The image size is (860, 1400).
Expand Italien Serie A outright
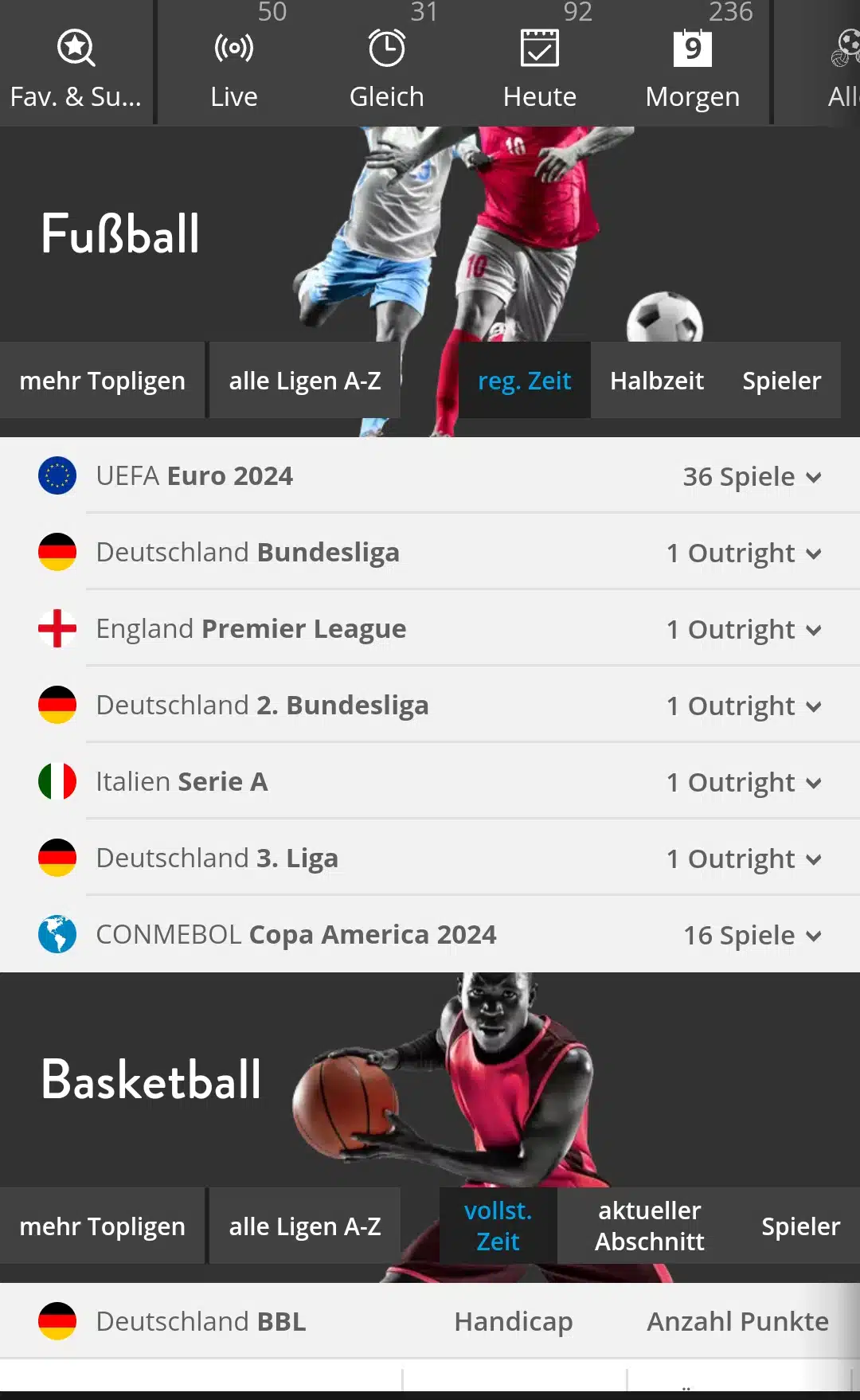click(x=430, y=782)
